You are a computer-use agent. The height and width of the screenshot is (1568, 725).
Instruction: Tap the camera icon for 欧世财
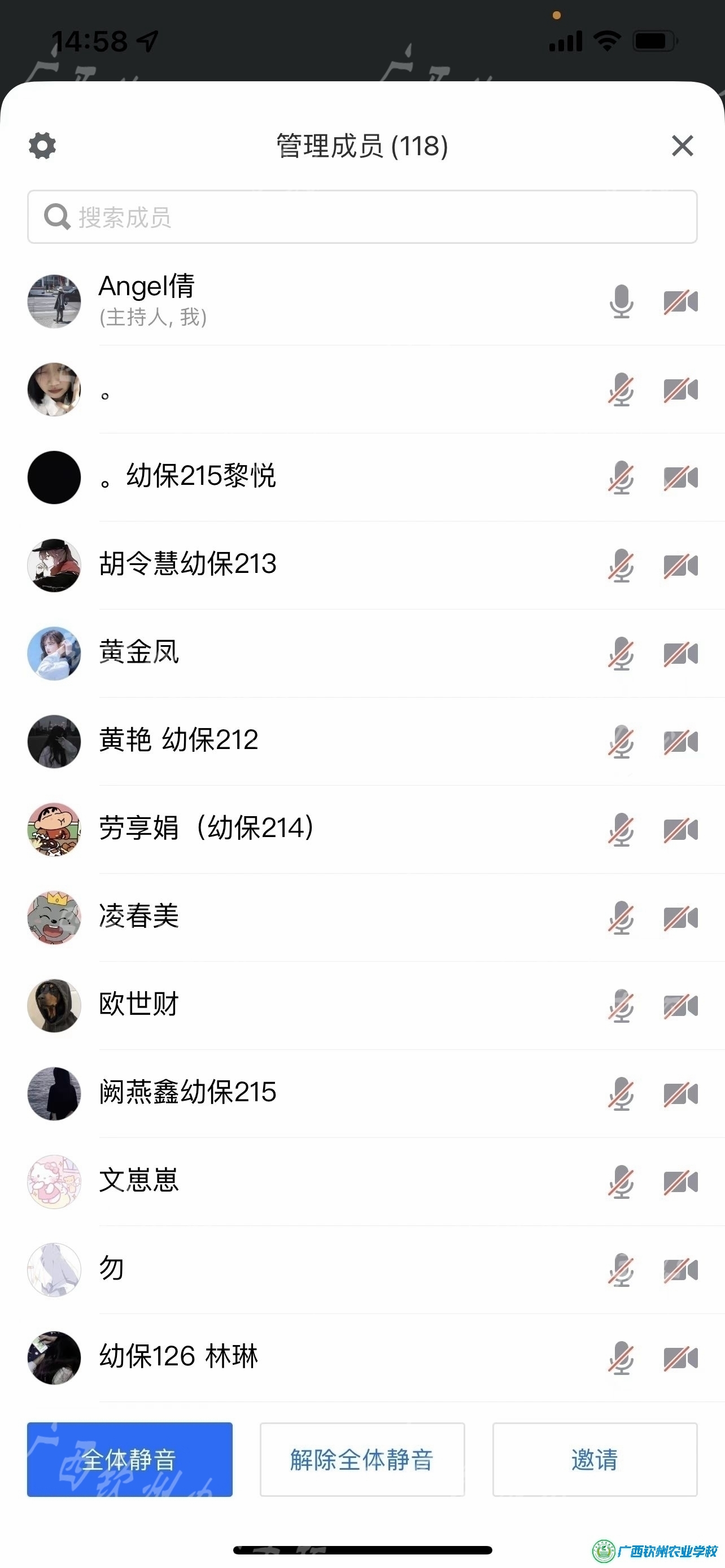click(680, 1006)
